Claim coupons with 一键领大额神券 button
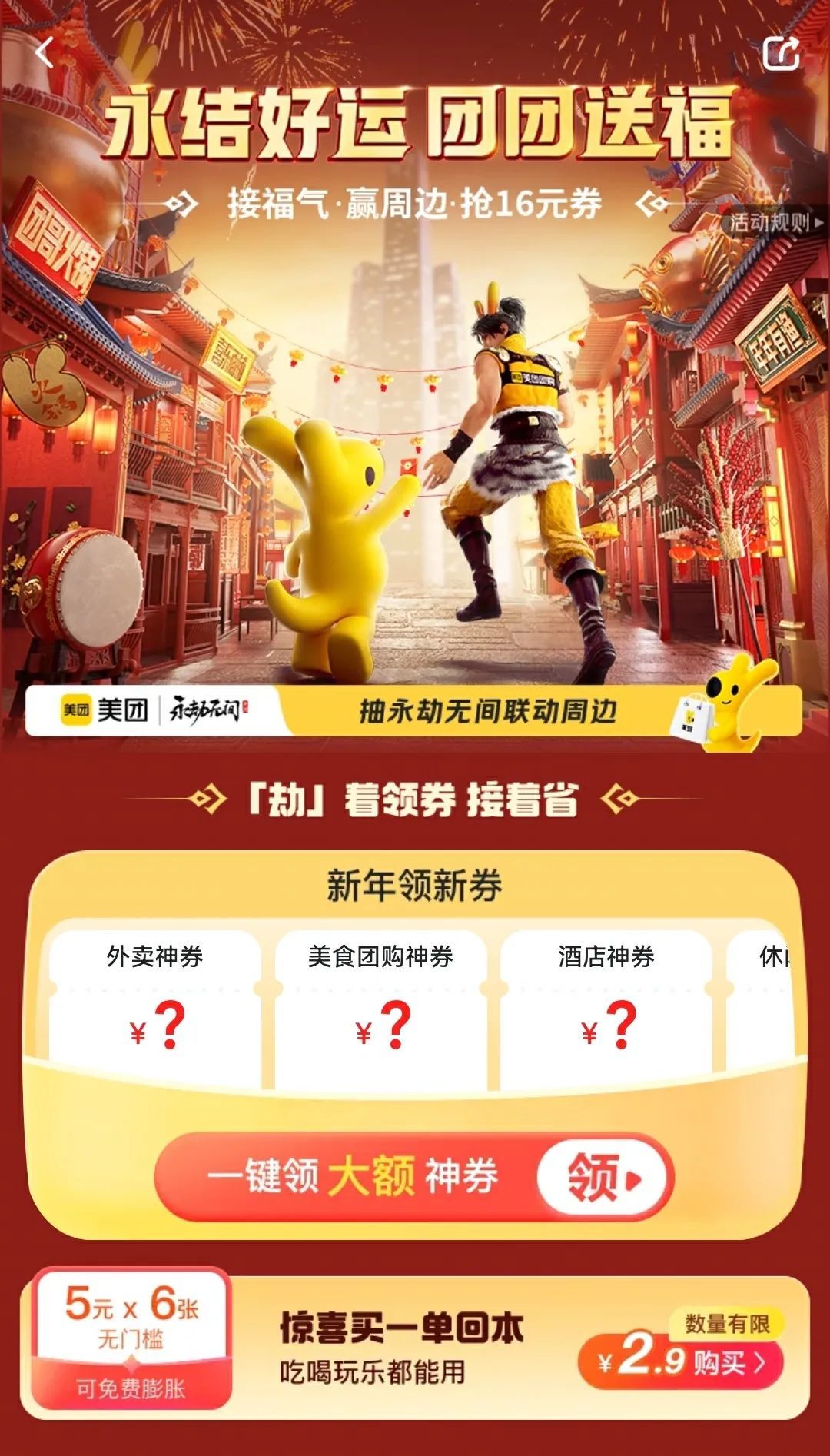Viewport: 830px width, 1456px height. 414,1176
